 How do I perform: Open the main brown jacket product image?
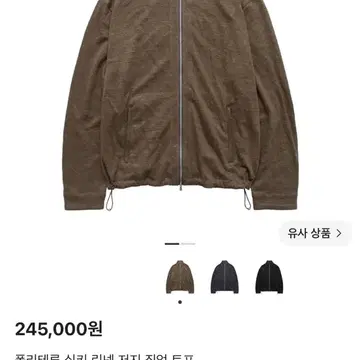click(x=180, y=105)
